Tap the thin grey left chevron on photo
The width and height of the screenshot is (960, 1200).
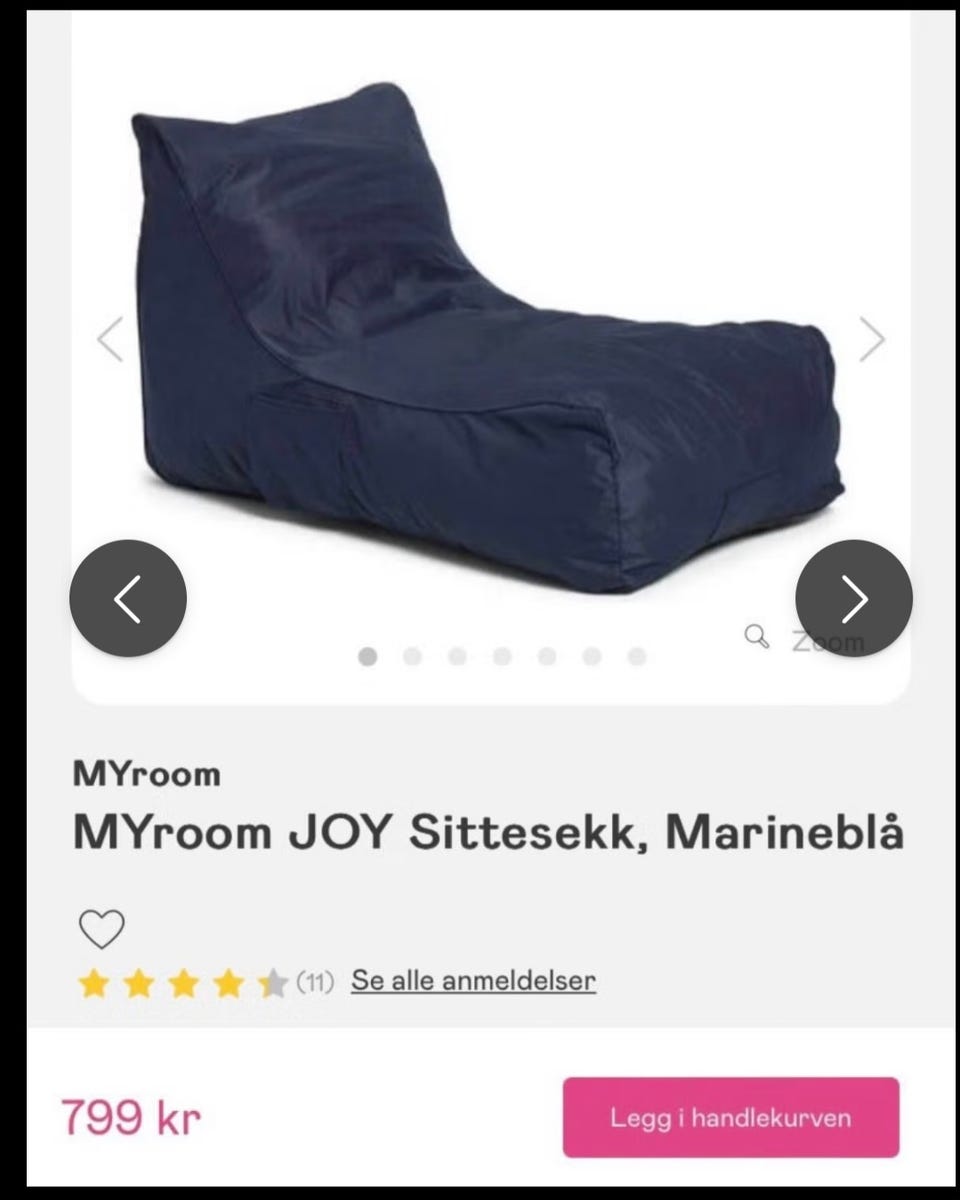(x=110, y=340)
